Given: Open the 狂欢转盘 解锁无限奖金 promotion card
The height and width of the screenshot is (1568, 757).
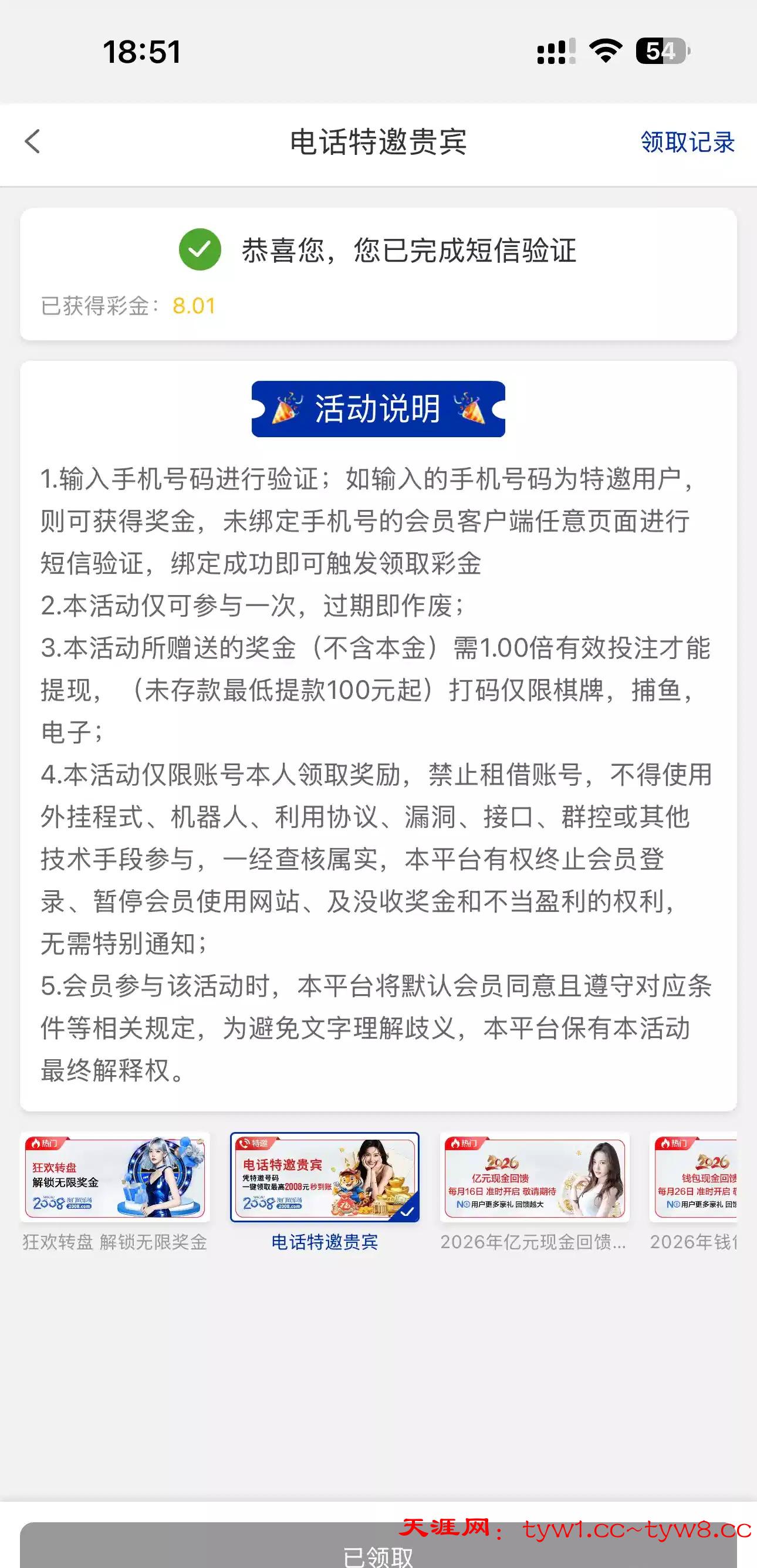Looking at the screenshot, I should pos(115,1178).
